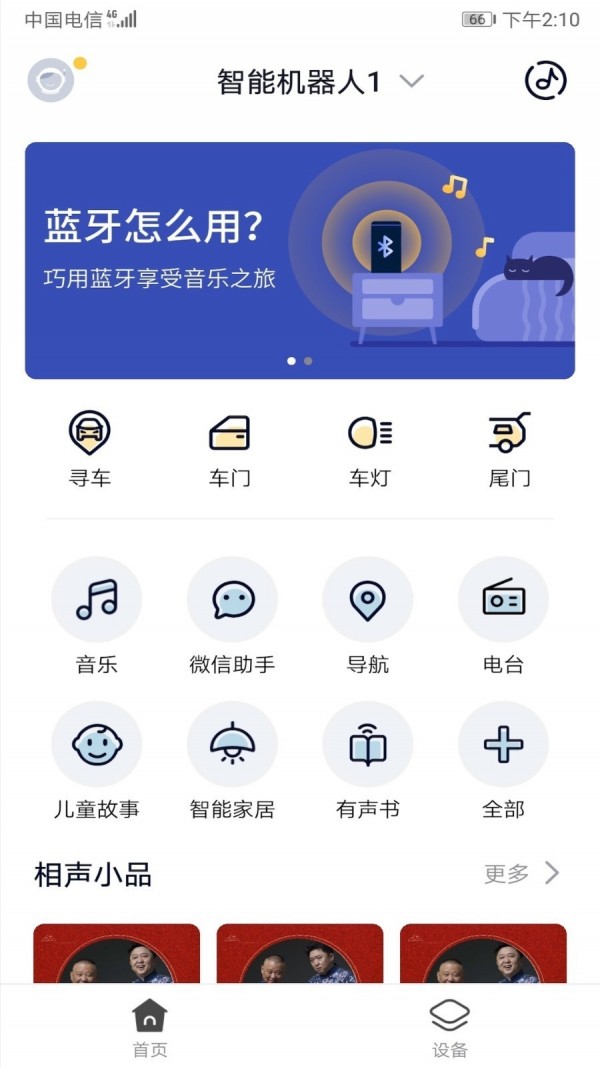
Task: Open the music player icon
Action: click(x=546, y=81)
